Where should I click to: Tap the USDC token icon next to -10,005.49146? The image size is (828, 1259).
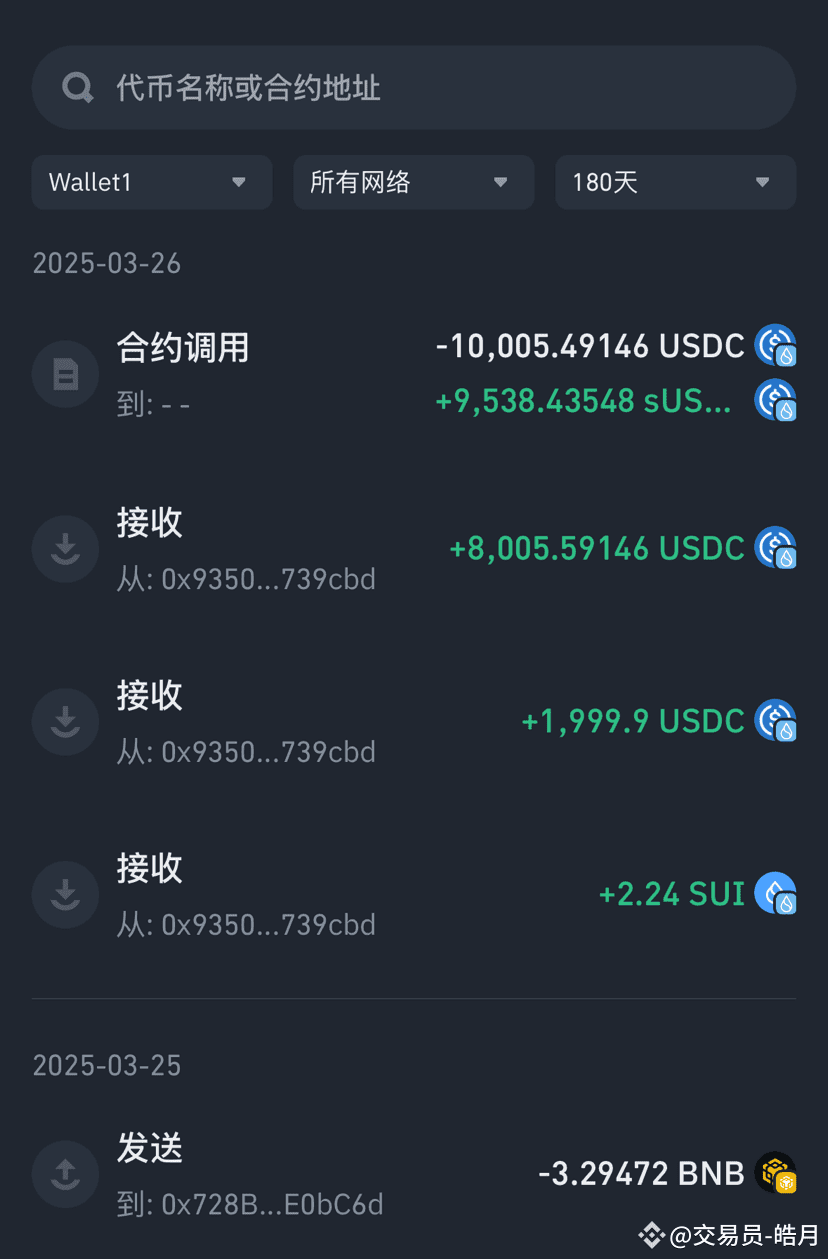(x=775, y=345)
